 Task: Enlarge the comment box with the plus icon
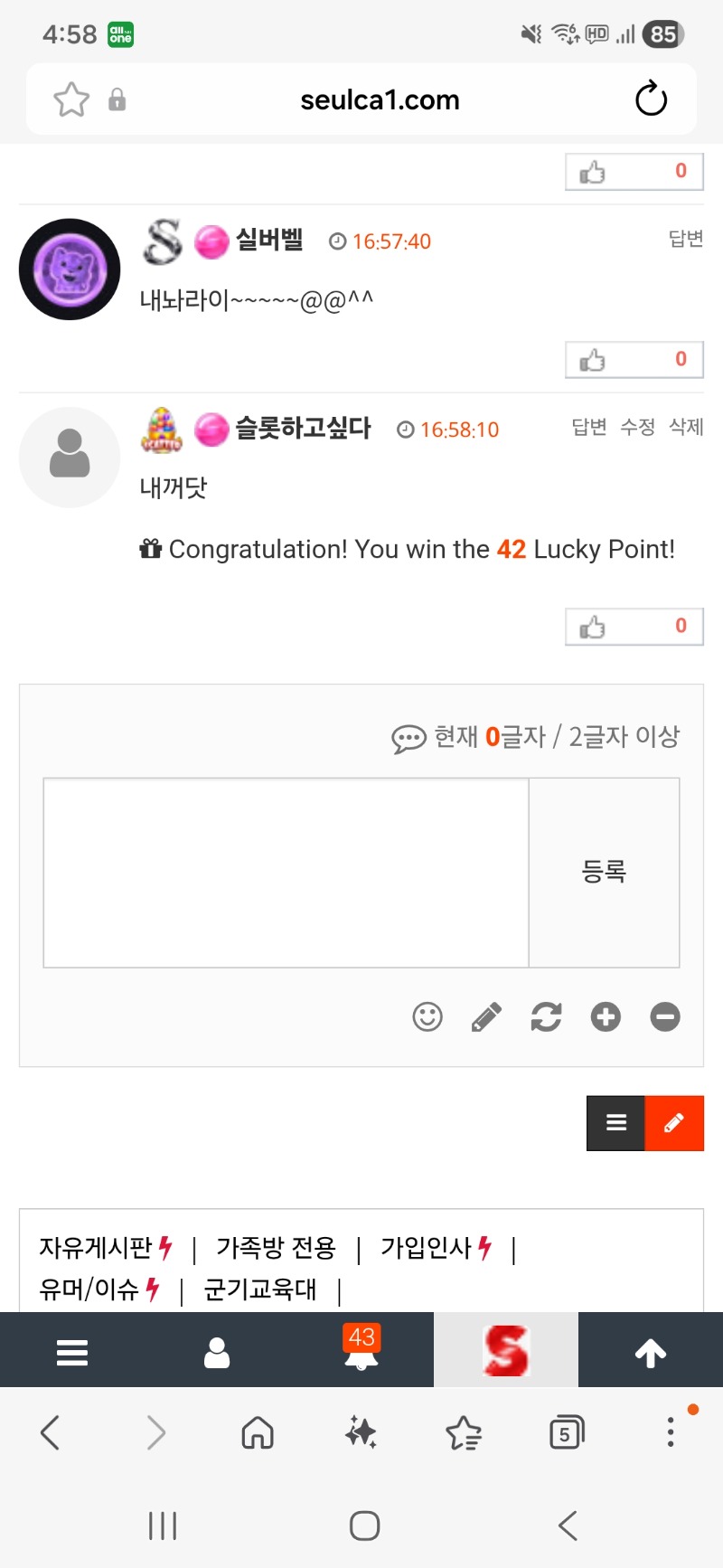coord(606,1017)
